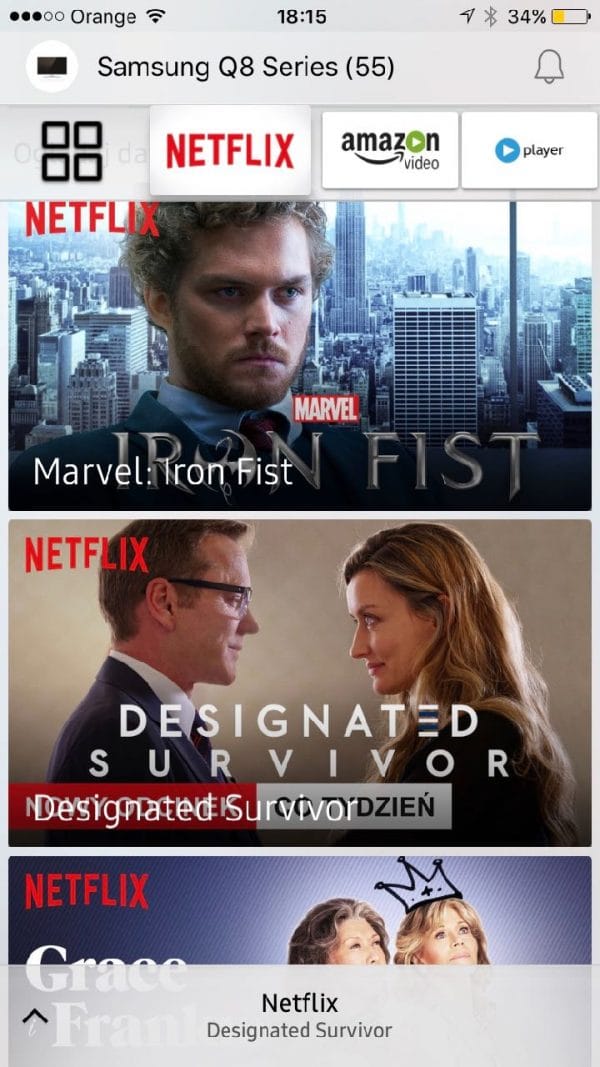Open the notifications bell

pyautogui.click(x=549, y=67)
